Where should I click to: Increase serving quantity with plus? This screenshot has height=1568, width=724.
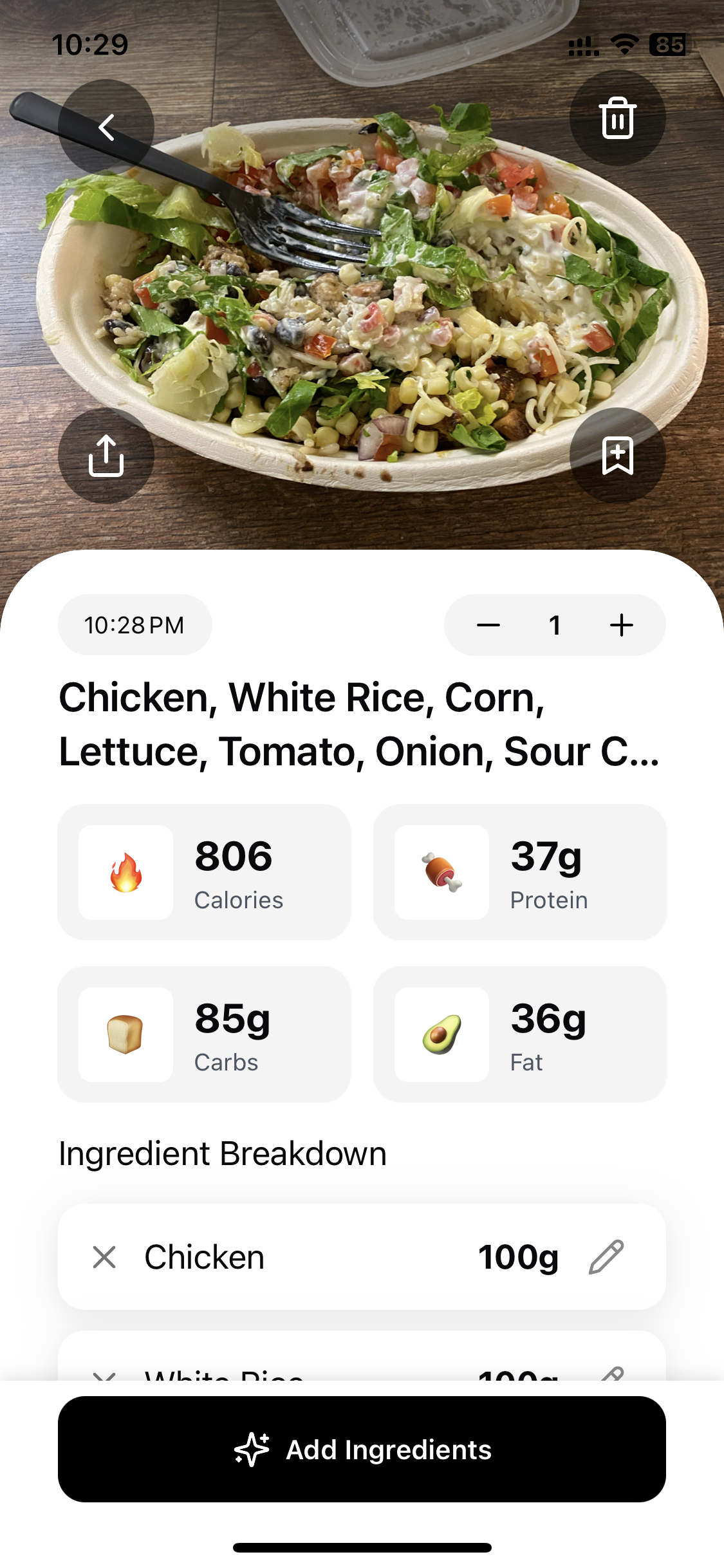point(621,625)
